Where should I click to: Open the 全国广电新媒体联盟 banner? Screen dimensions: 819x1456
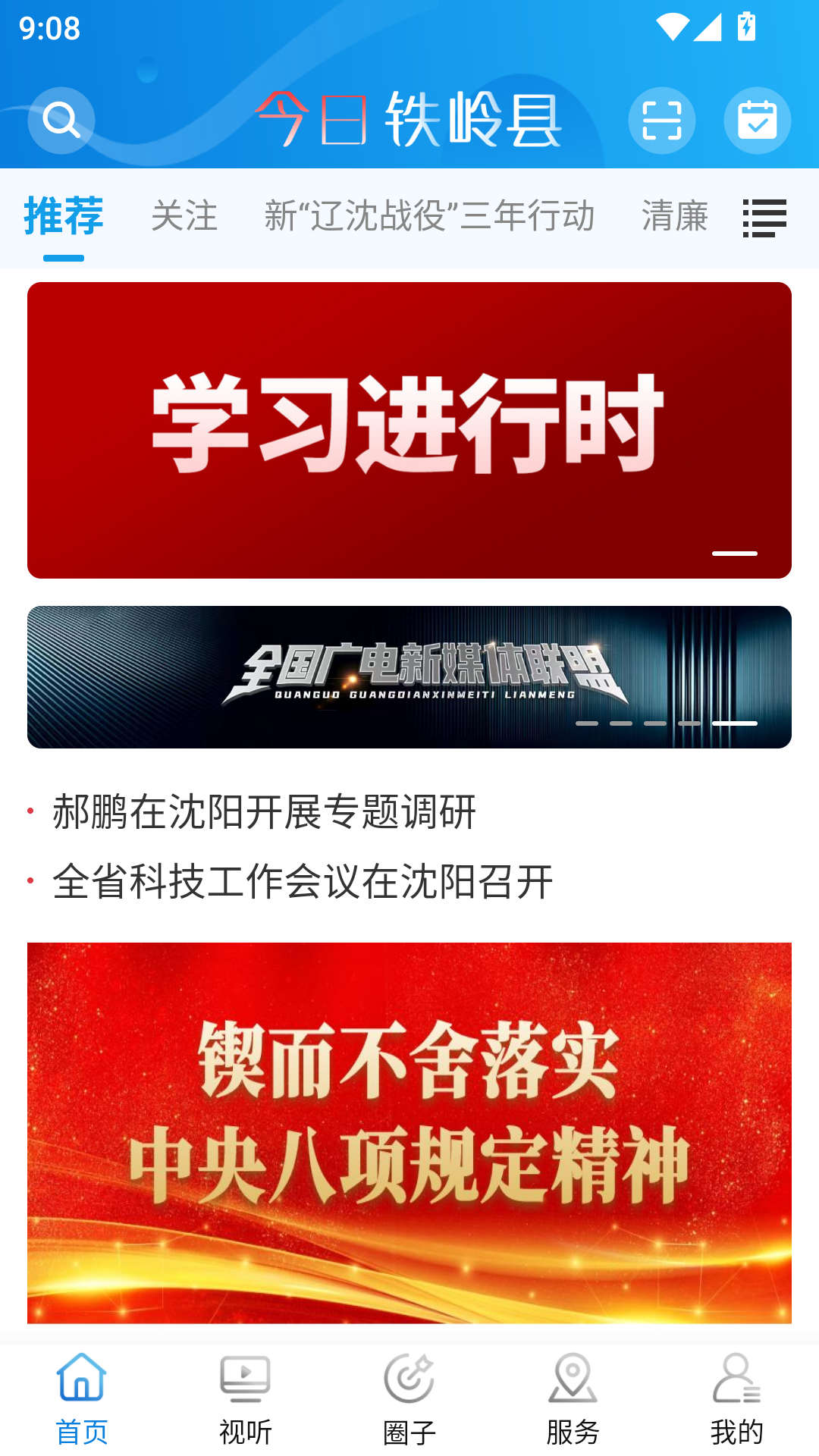(x=409, y=676)
